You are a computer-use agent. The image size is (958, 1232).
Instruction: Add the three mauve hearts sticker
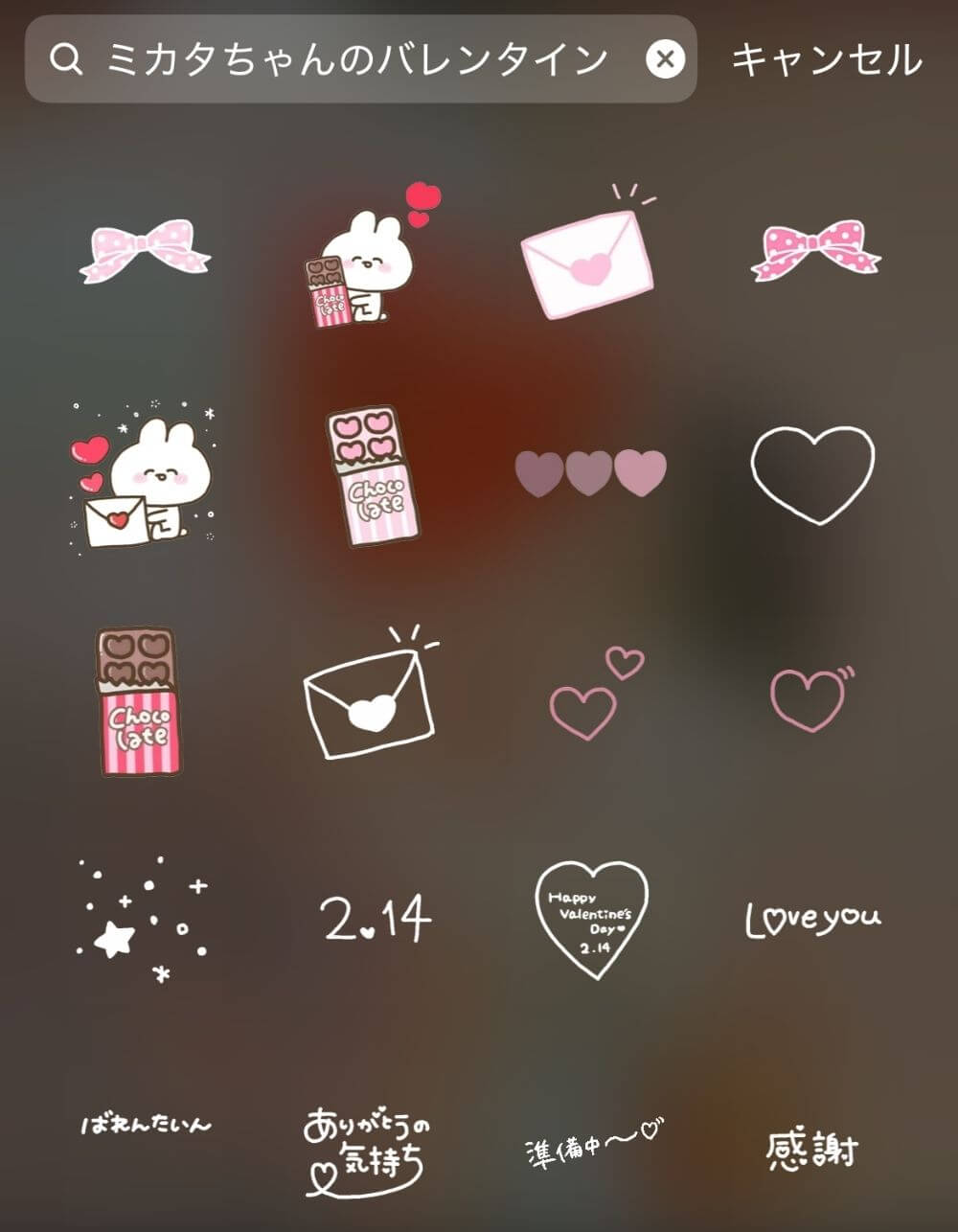coord(590,472)
